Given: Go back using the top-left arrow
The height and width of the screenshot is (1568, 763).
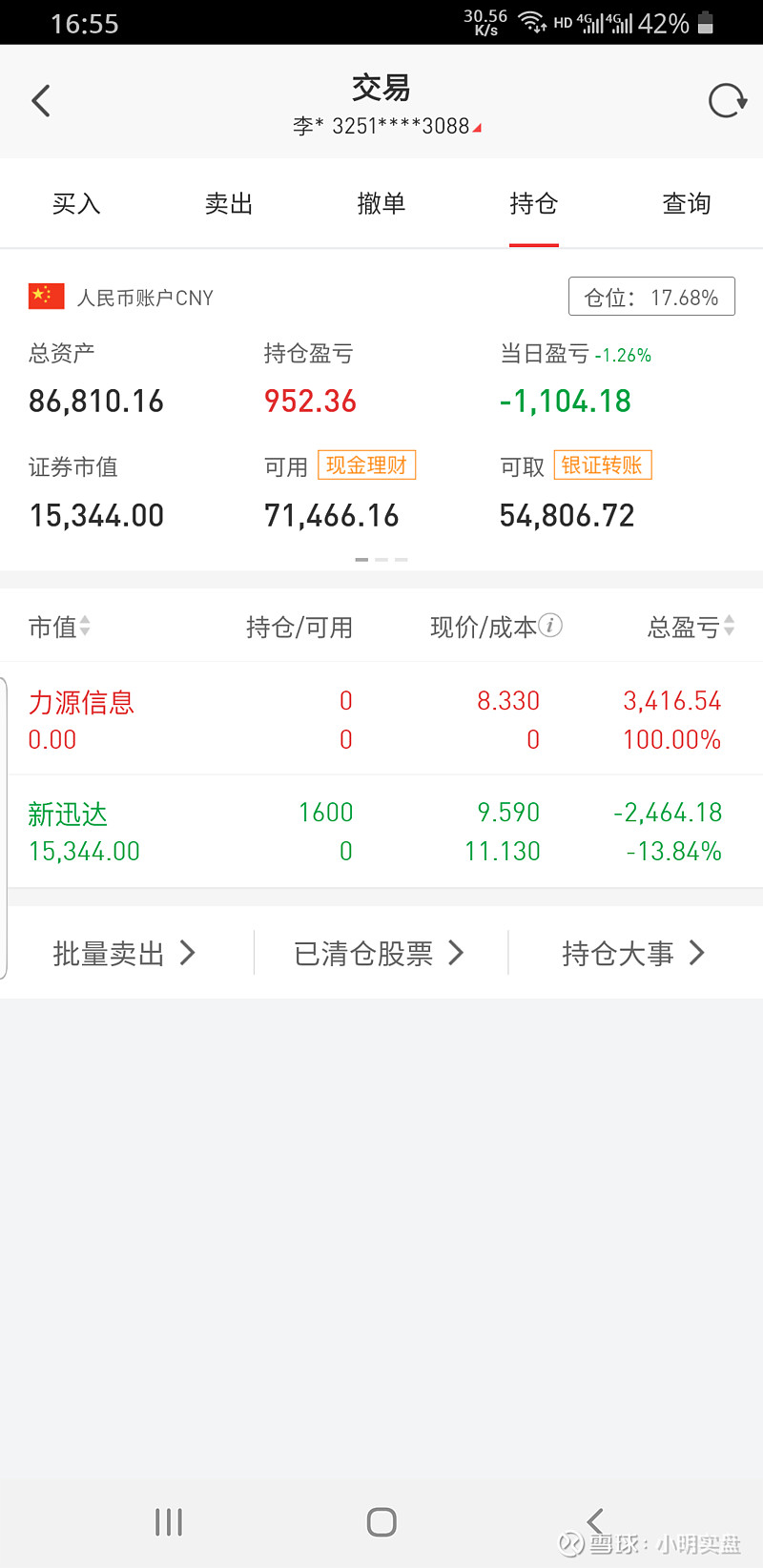Looking at the screenshot, I should [41, 100].
